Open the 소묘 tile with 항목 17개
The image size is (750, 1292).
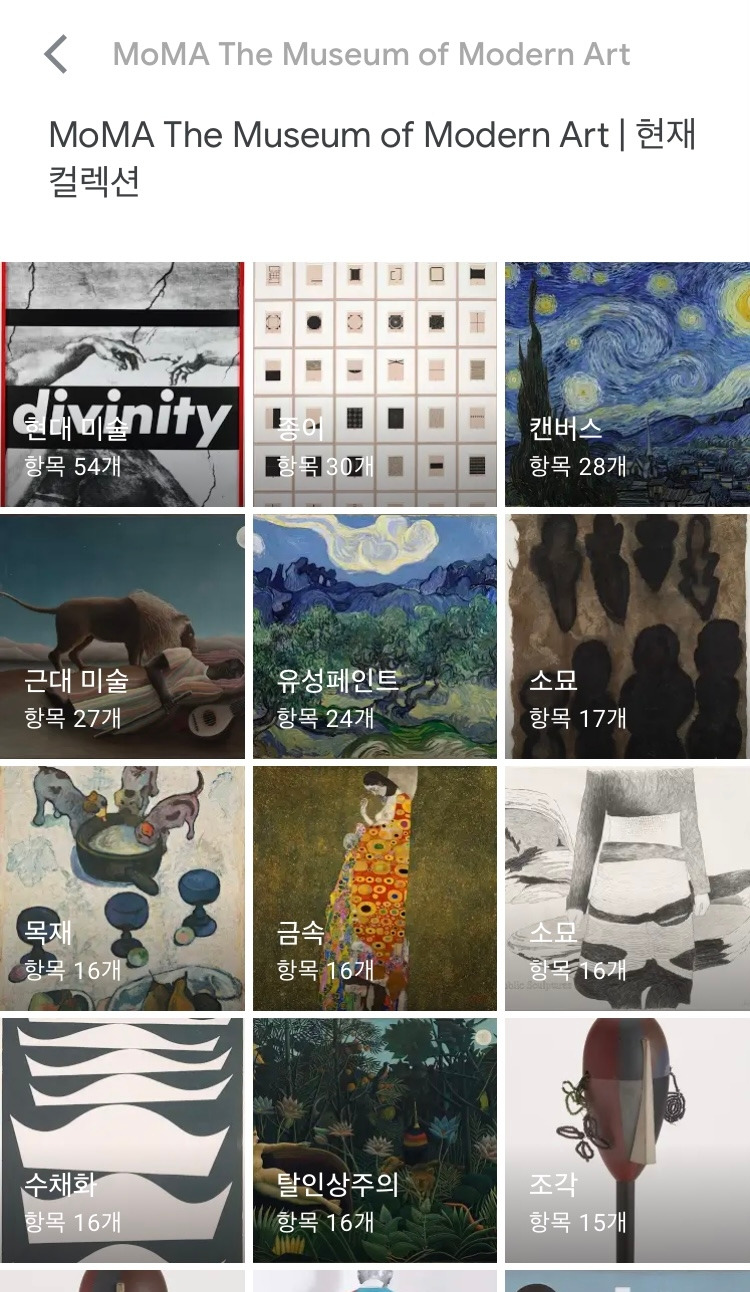tap(626, 637)
